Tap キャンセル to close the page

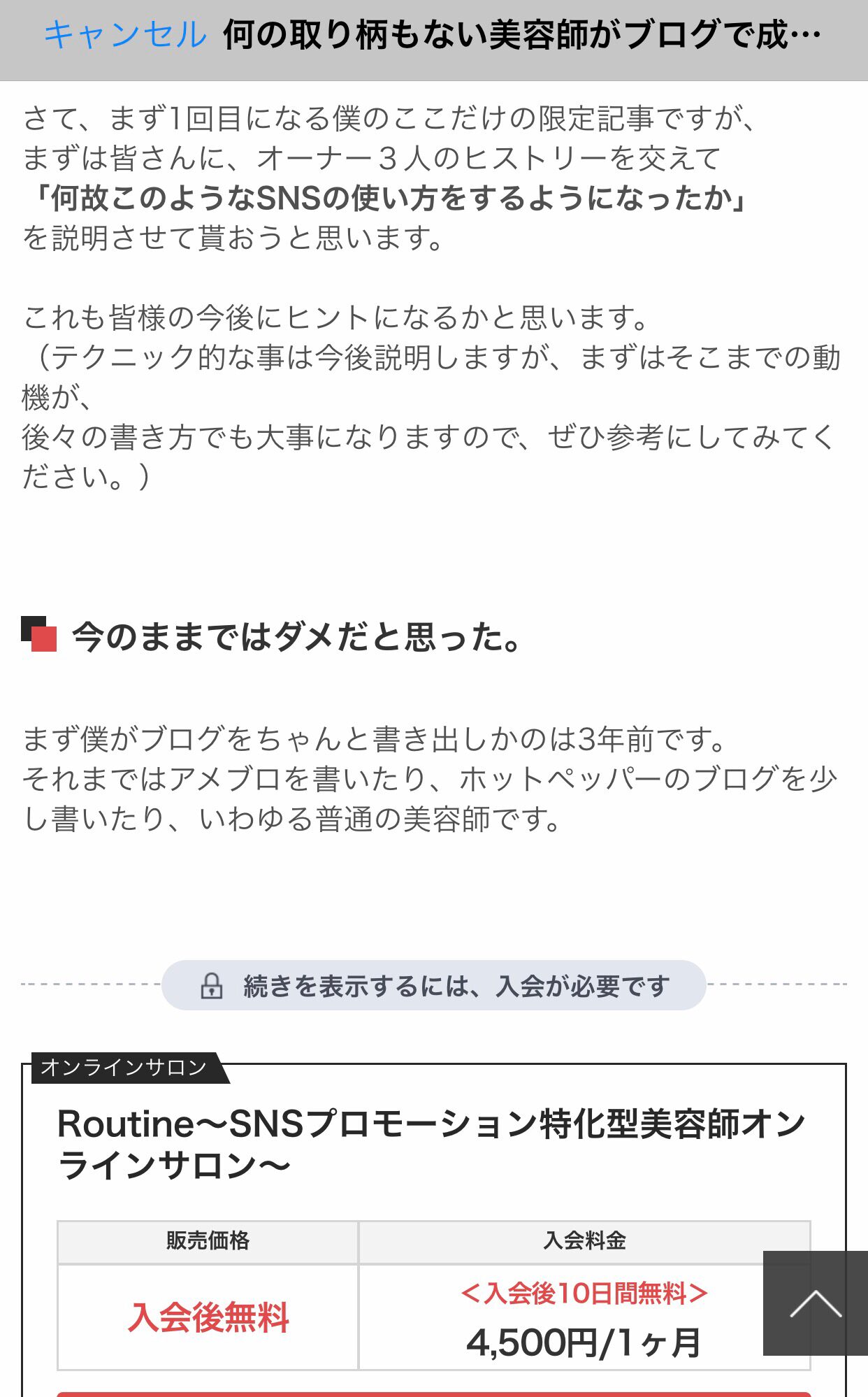(125, 35)
